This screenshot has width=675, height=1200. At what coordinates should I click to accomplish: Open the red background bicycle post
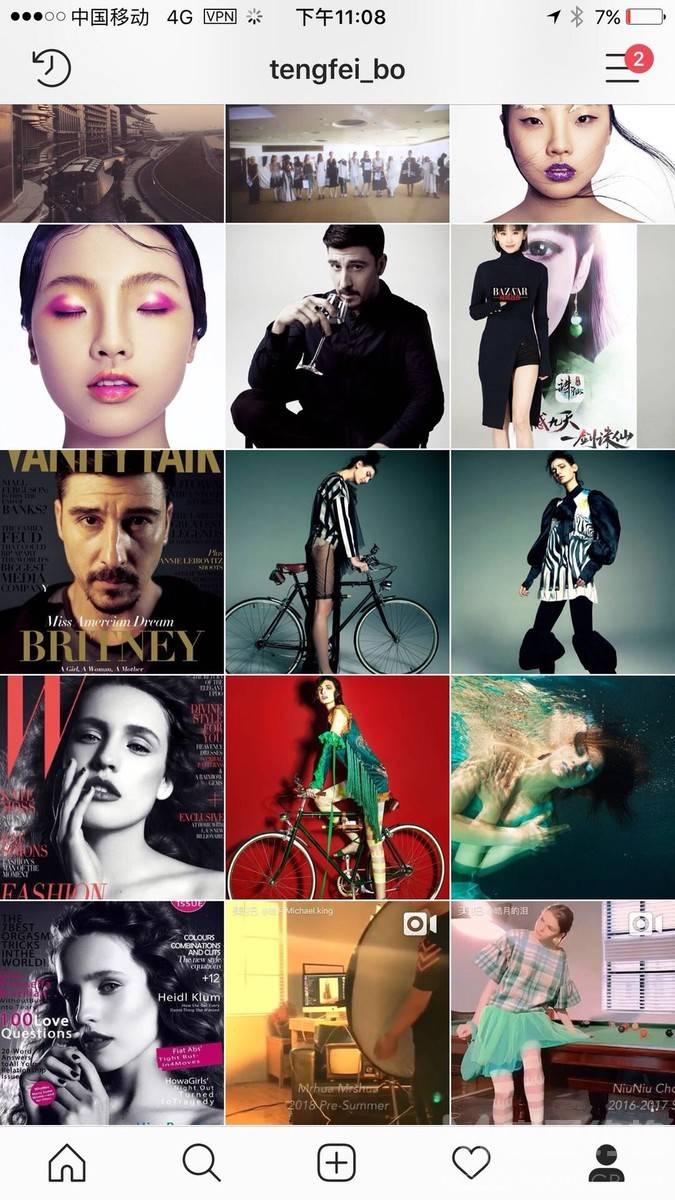click(337, 787)
